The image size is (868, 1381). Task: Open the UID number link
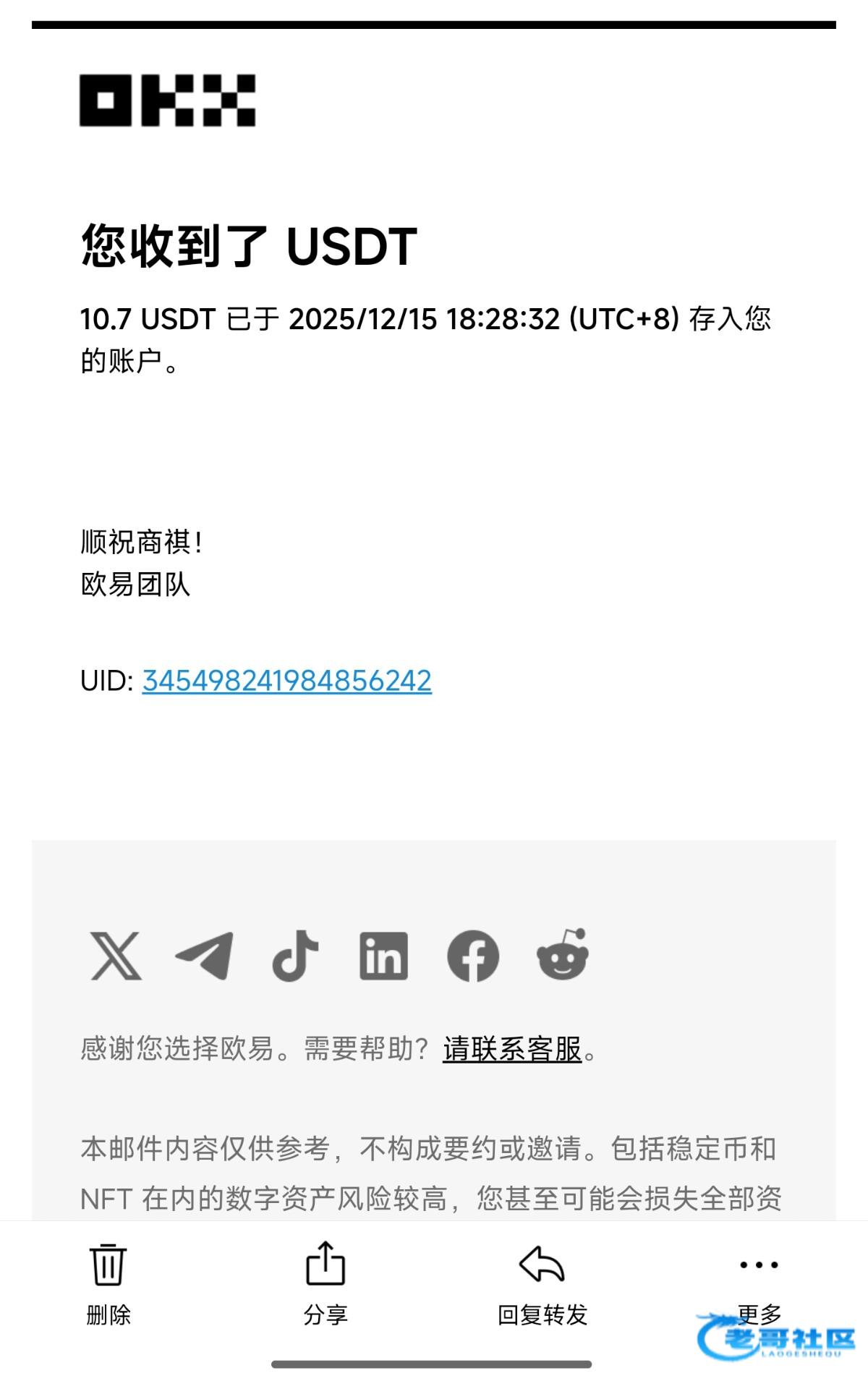(286, 681)
